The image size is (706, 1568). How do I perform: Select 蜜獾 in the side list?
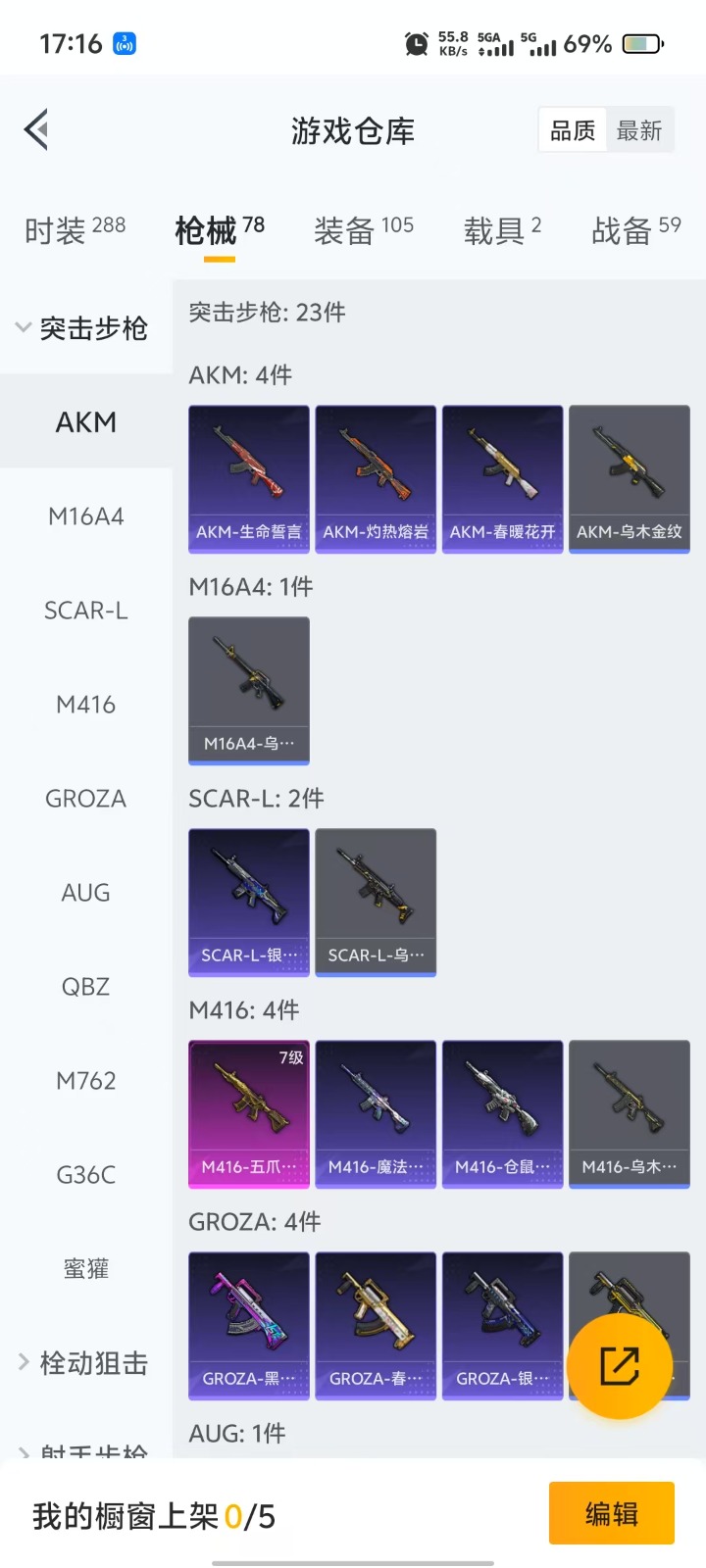click(x=86, y=1269)
